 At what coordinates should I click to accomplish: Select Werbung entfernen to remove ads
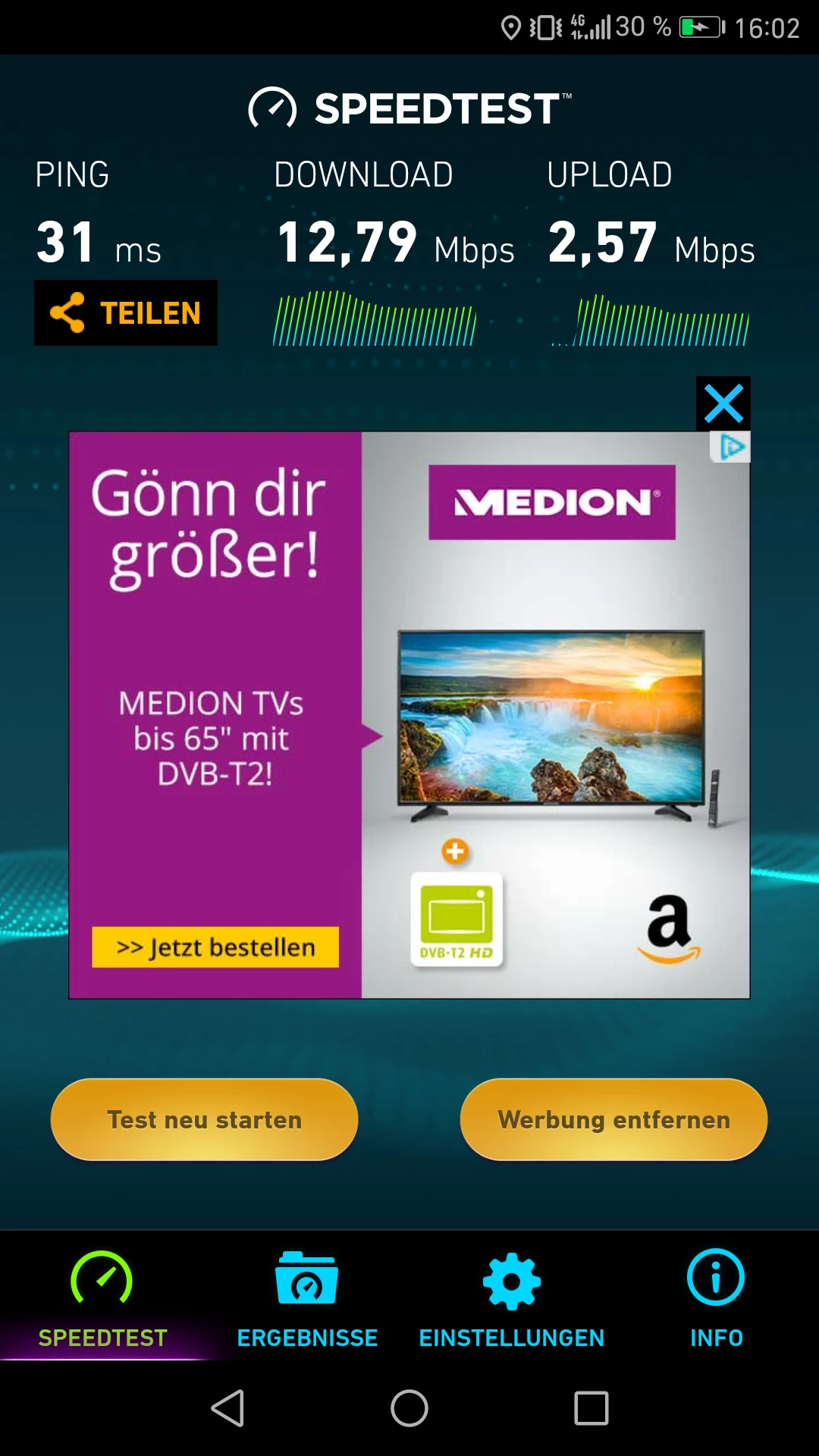click(x=613, y=1119)
